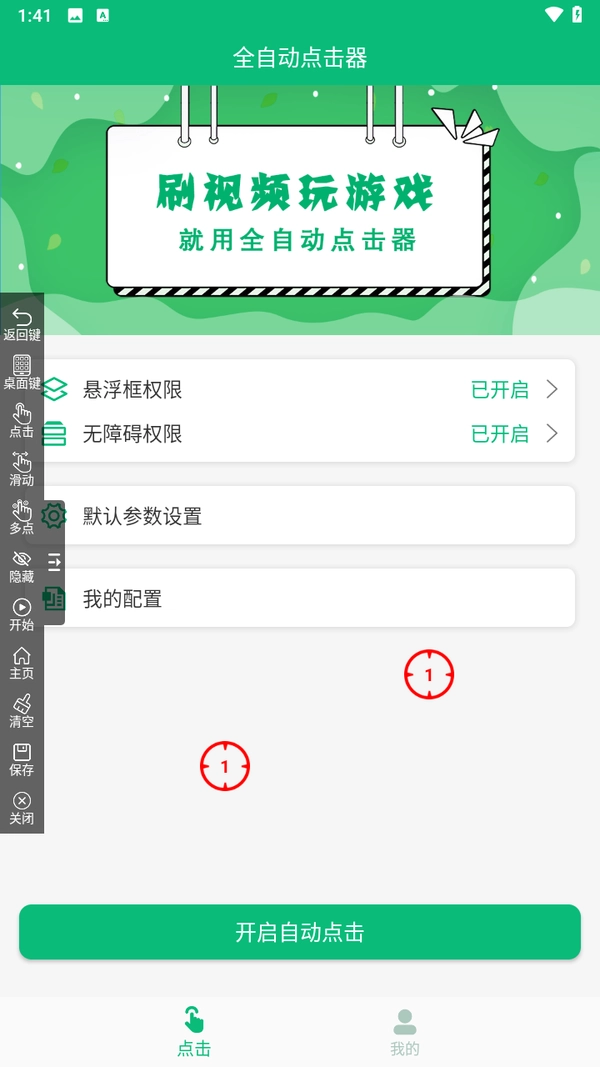Hide click targets with 隐藏
The width and height of the screenshot is (600, 1067).
point(22,566)
